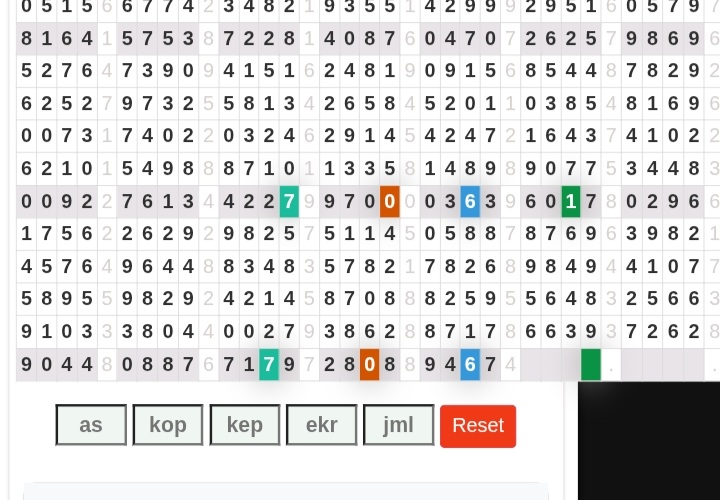Reset the table highlights
Screen dimensions: 720x500
click(x=478, y=425)
